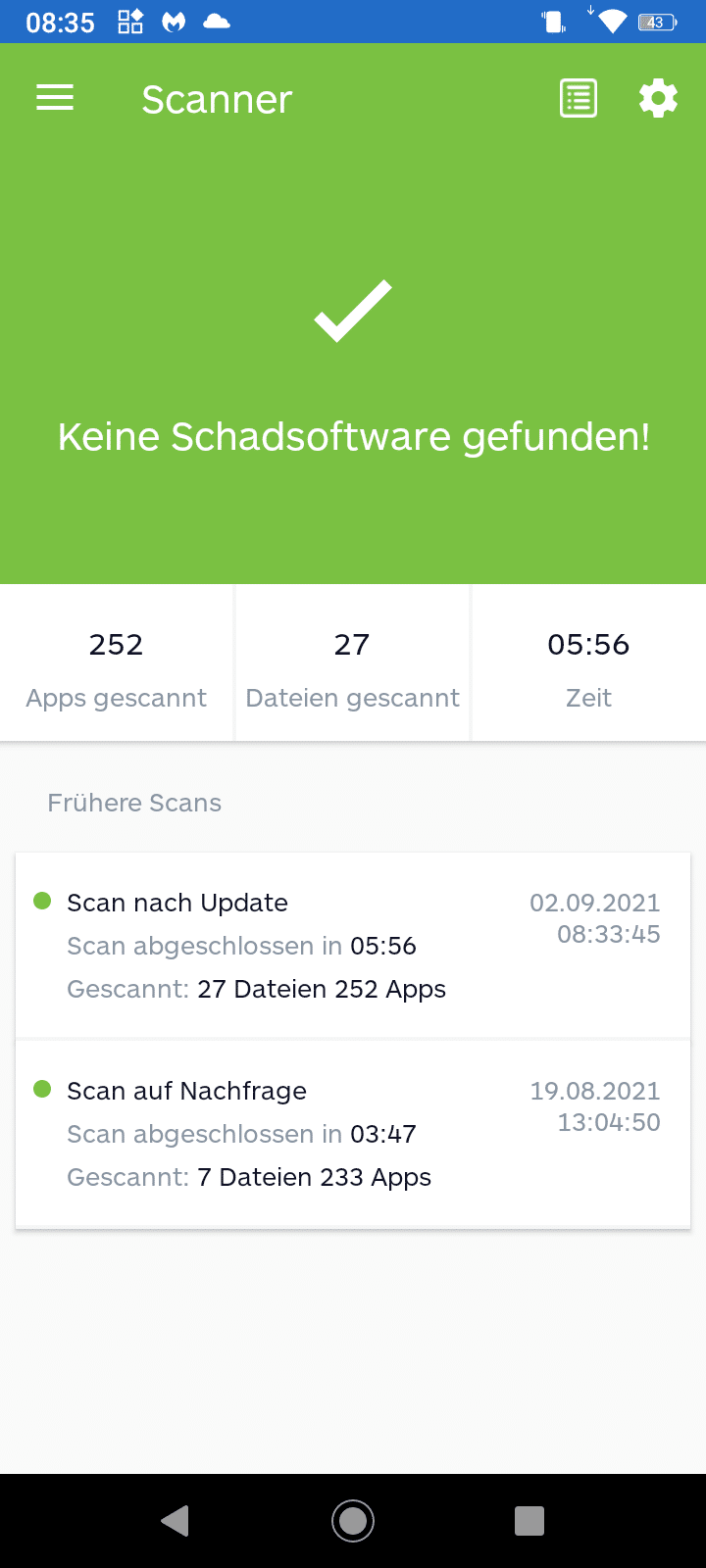Open the scan report list icon
706x1568 pixels.
tap(579, 98)
